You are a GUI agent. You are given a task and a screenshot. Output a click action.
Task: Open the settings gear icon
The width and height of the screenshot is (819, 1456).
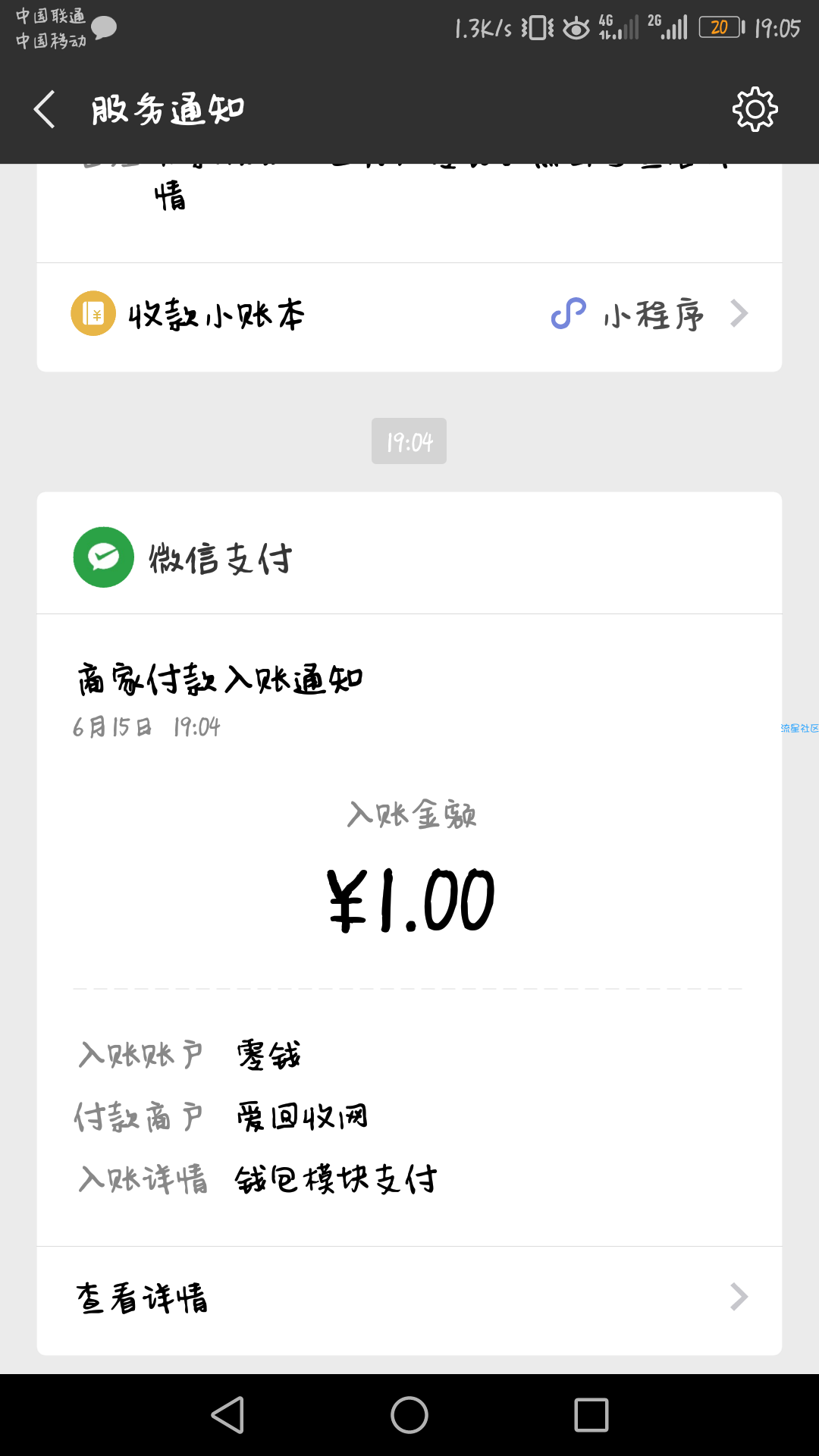755,109
